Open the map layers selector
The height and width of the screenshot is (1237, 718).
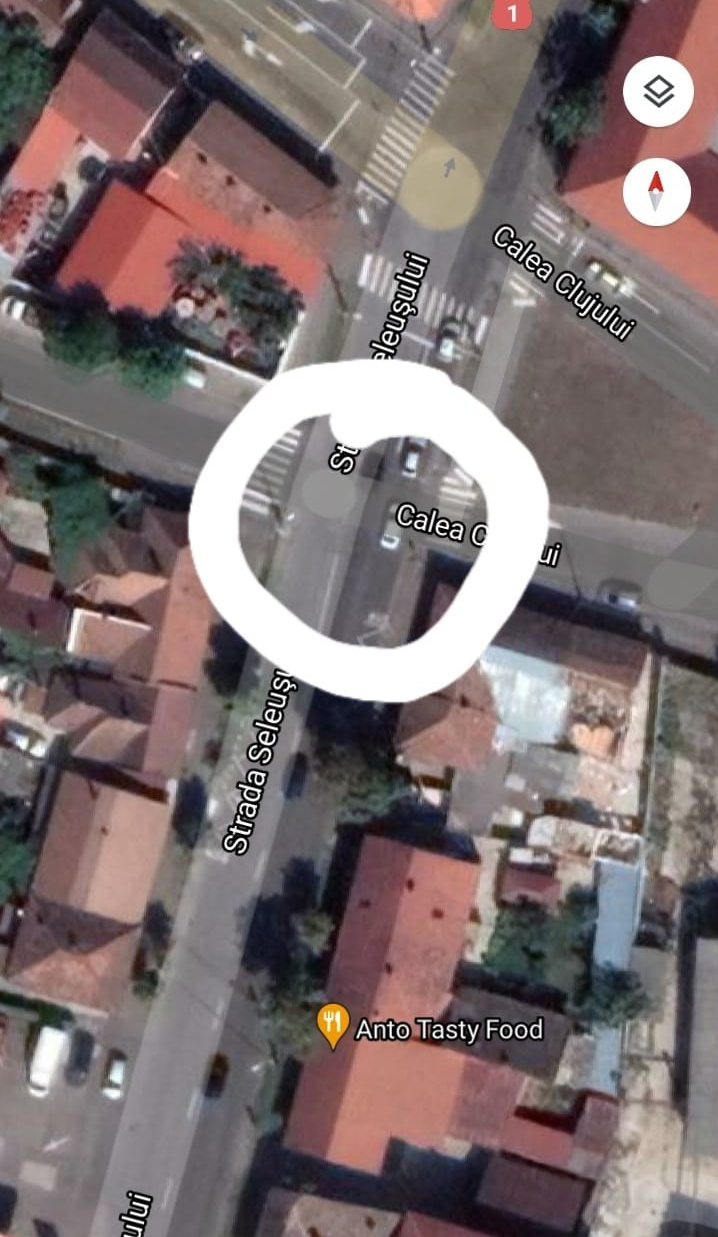[657, 93]
